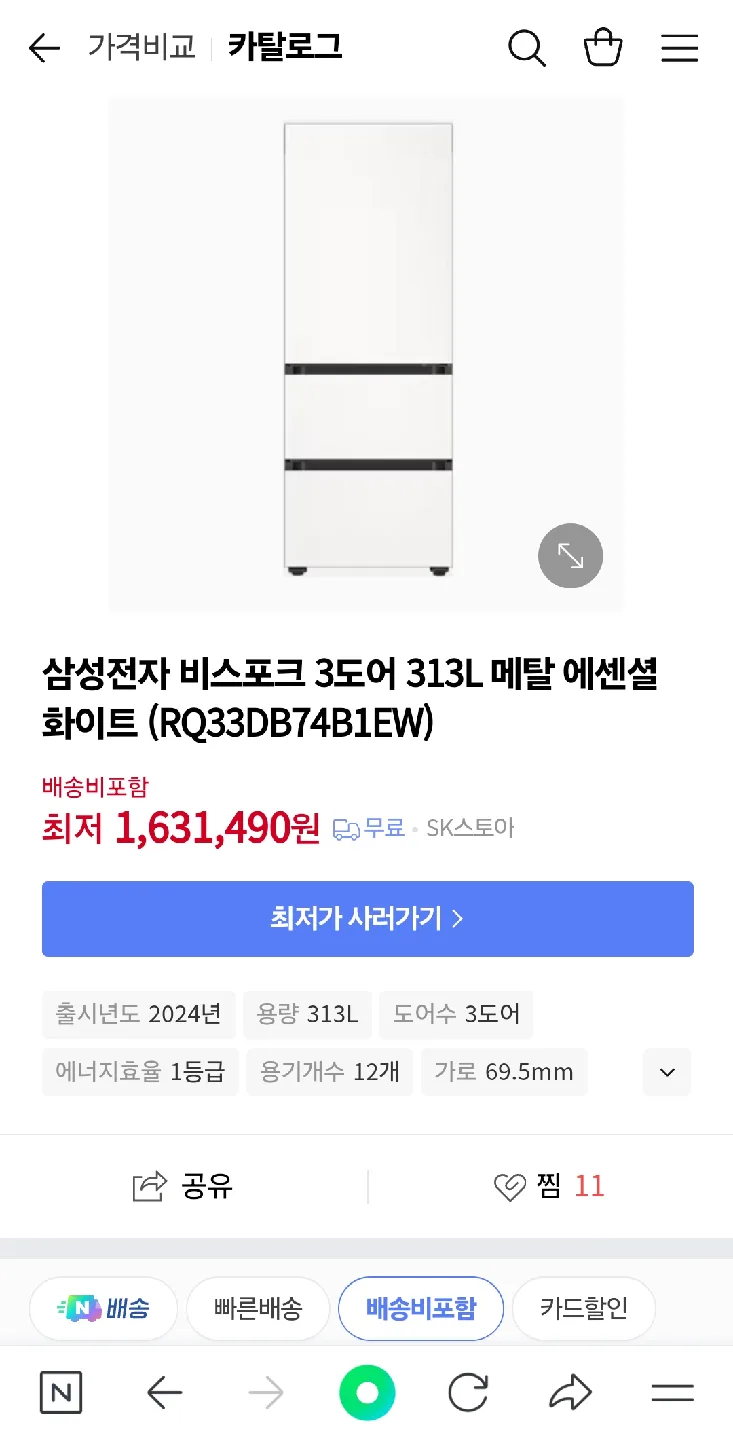Reload the page

point(468,1392)
